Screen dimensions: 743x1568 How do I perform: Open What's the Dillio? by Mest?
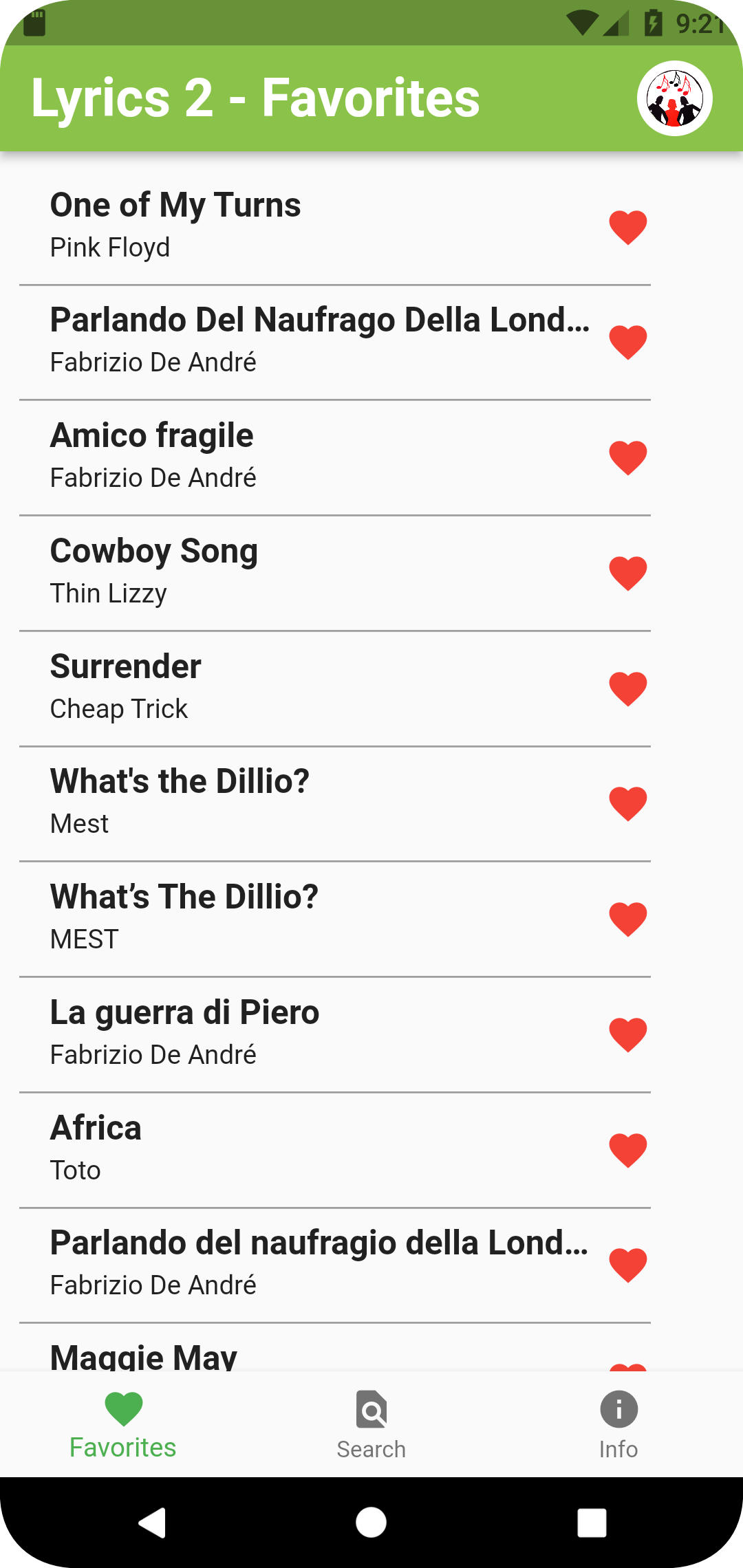coord(310,803)
